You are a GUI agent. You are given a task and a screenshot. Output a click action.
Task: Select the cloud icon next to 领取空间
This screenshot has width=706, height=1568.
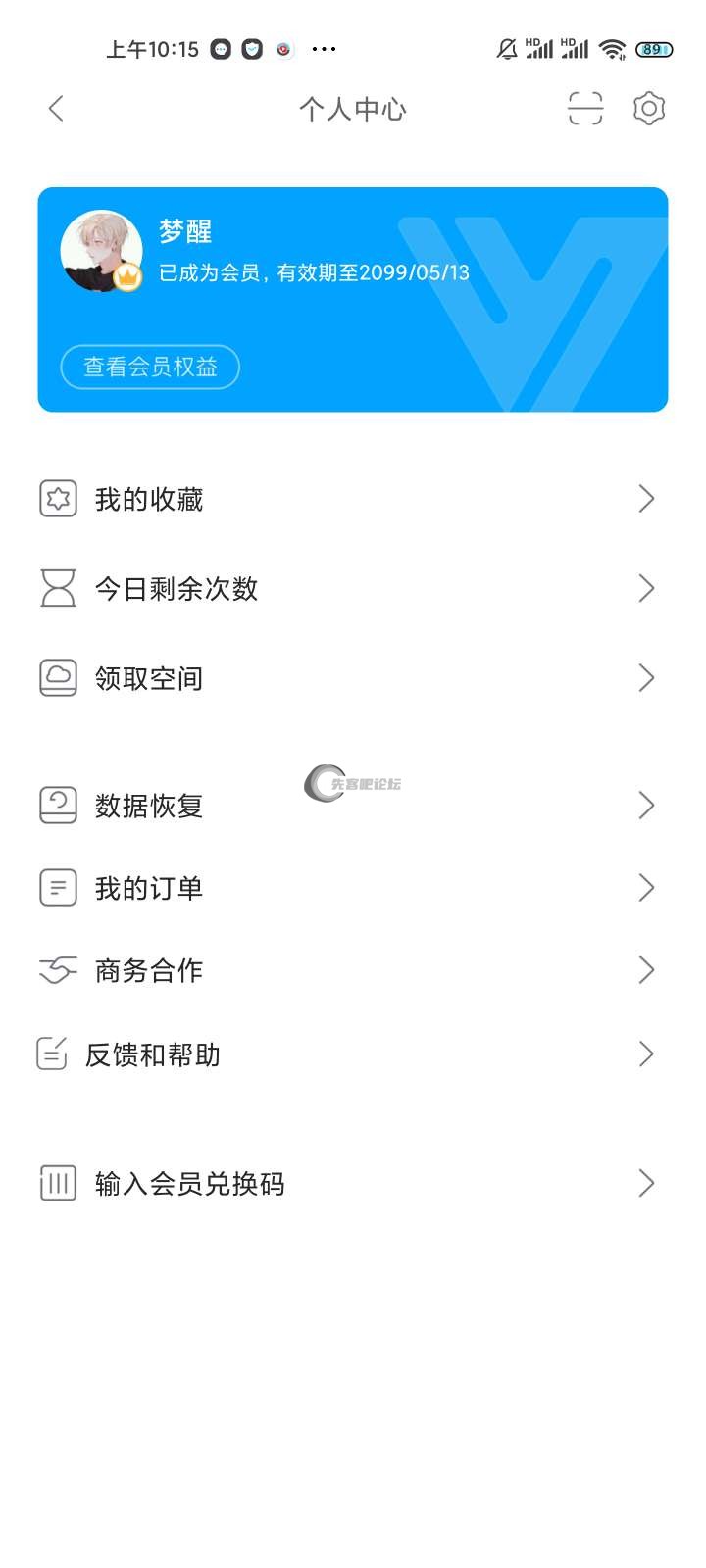click(57, 677)
